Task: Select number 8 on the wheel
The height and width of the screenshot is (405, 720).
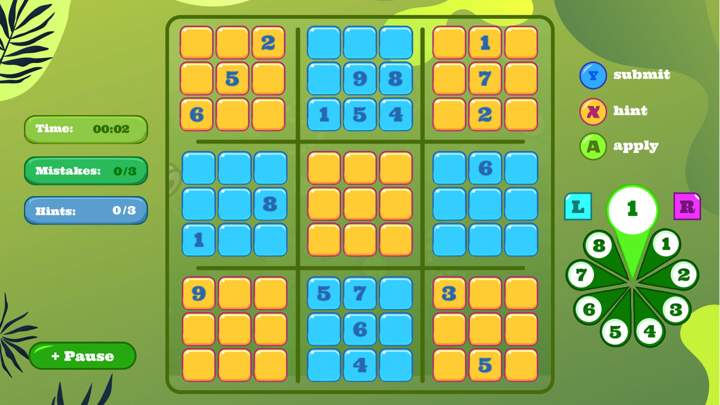Action: 598,245
